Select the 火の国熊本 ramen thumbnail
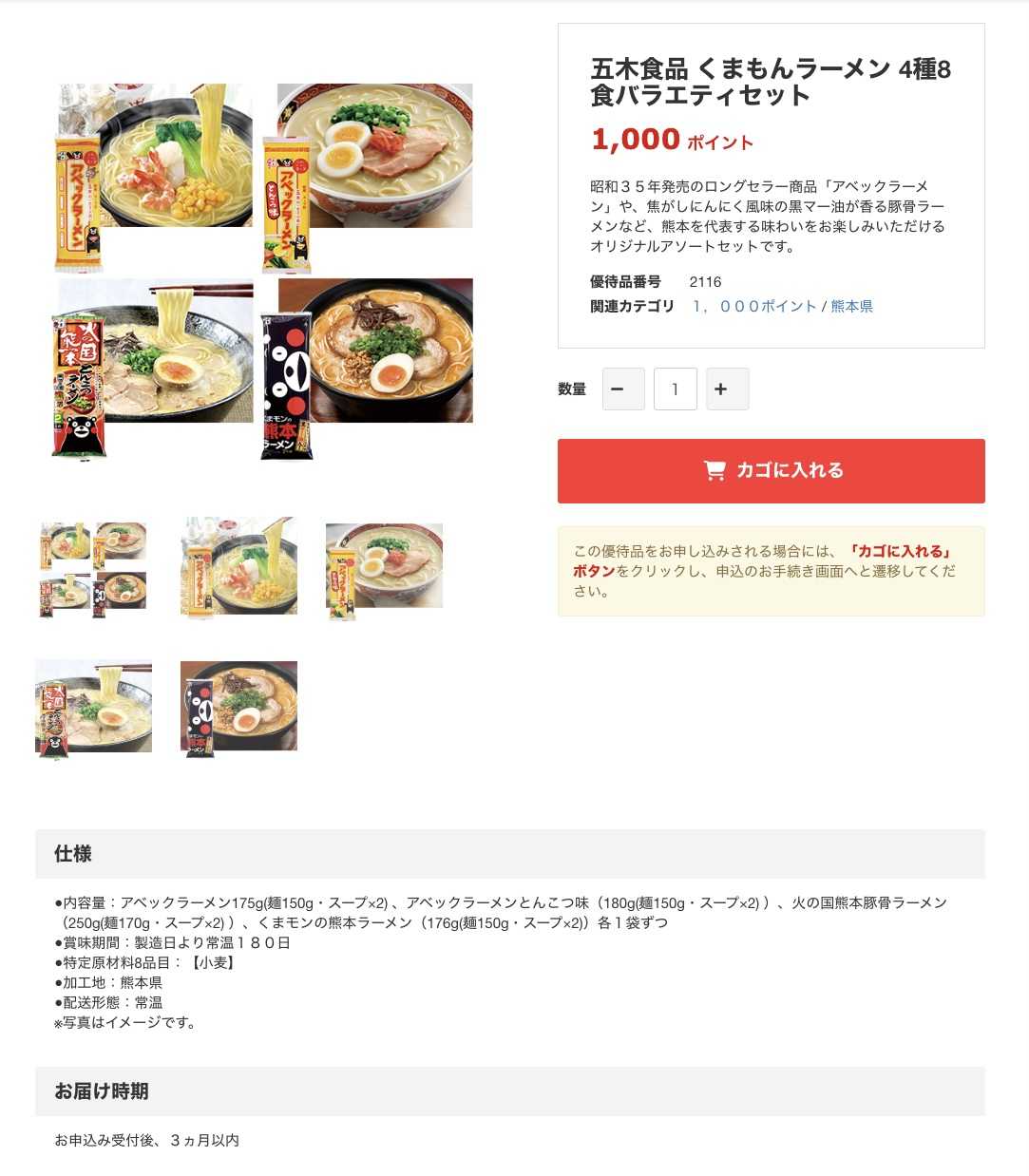1029x1176 pixels. pyautogui.click(x=93, y=710)
